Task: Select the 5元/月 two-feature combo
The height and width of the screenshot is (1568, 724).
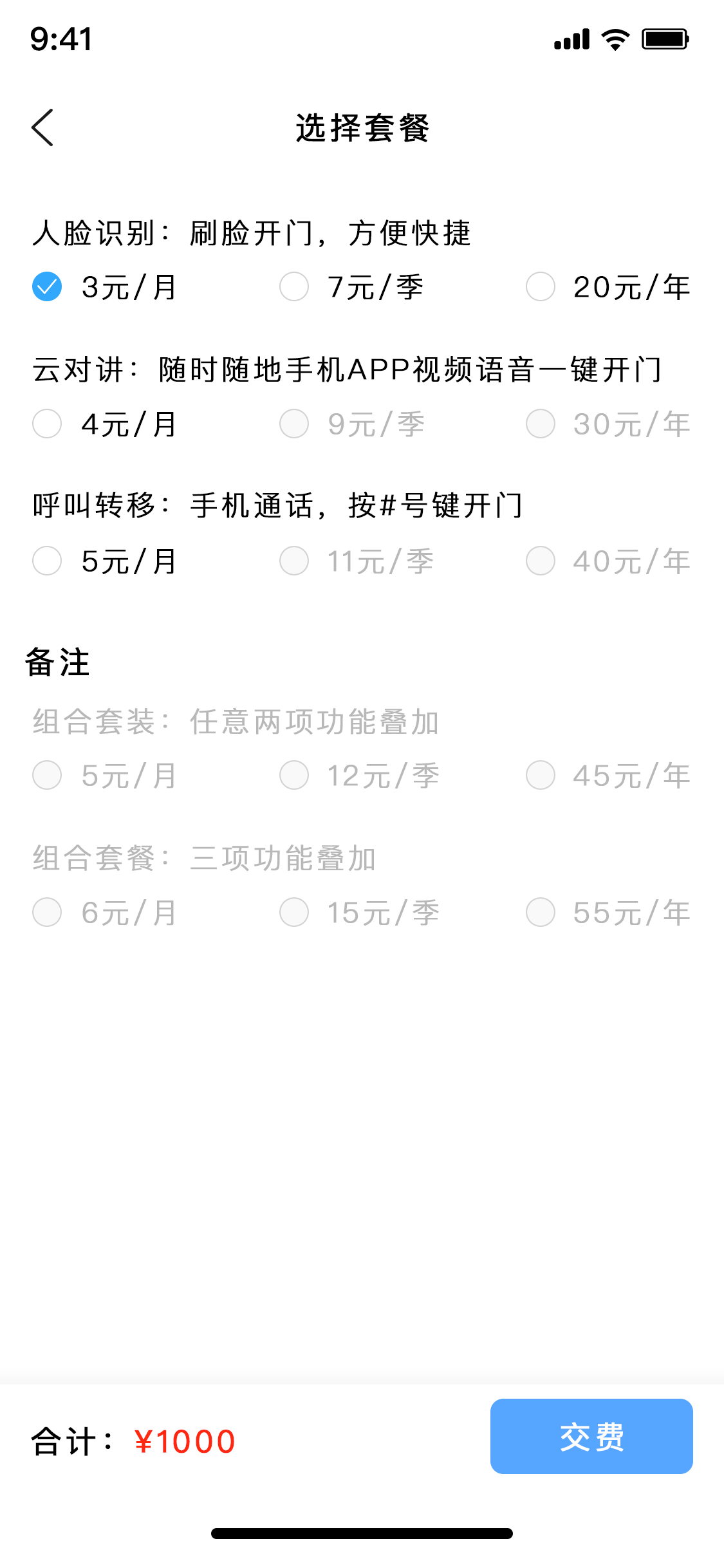Action: 47,775
